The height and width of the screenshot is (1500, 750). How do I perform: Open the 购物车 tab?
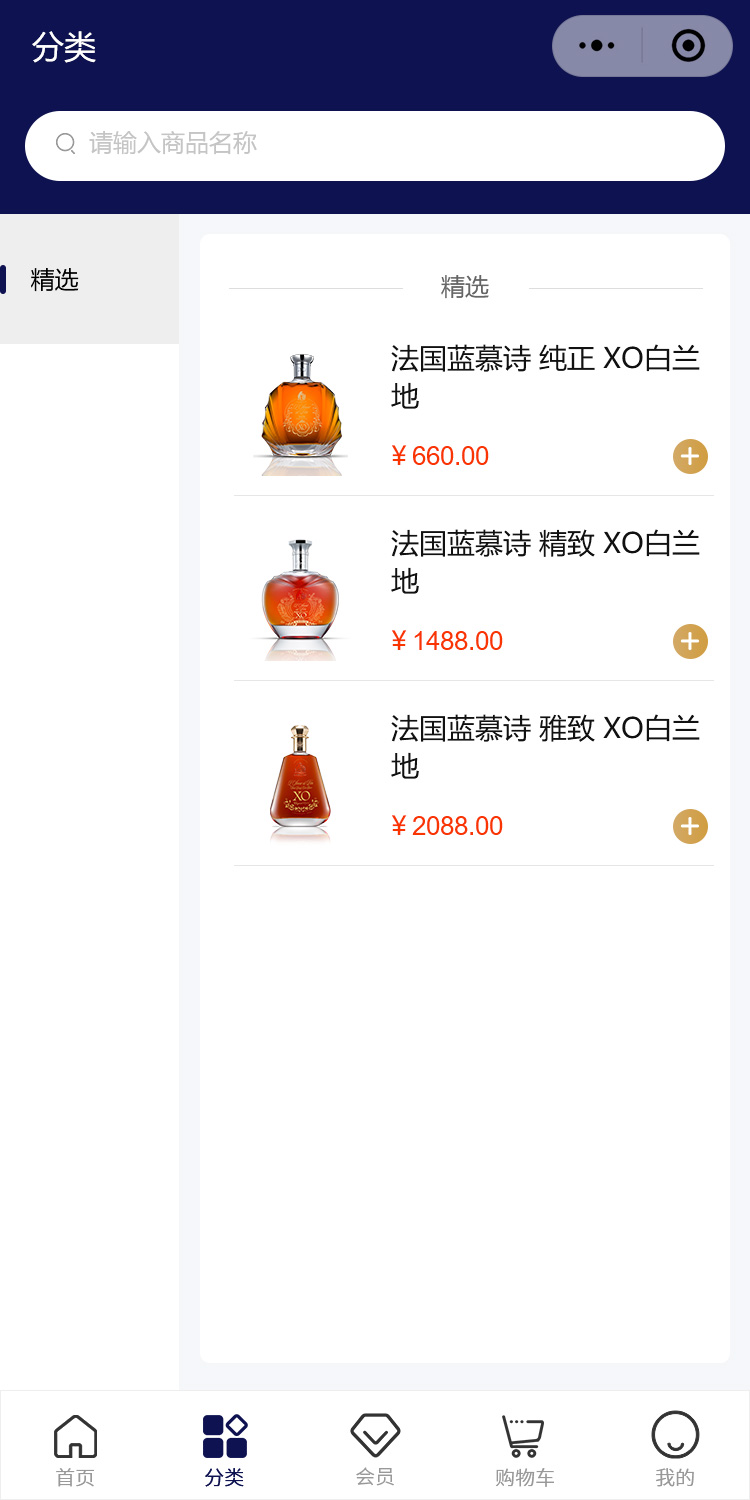point(524,1448)
